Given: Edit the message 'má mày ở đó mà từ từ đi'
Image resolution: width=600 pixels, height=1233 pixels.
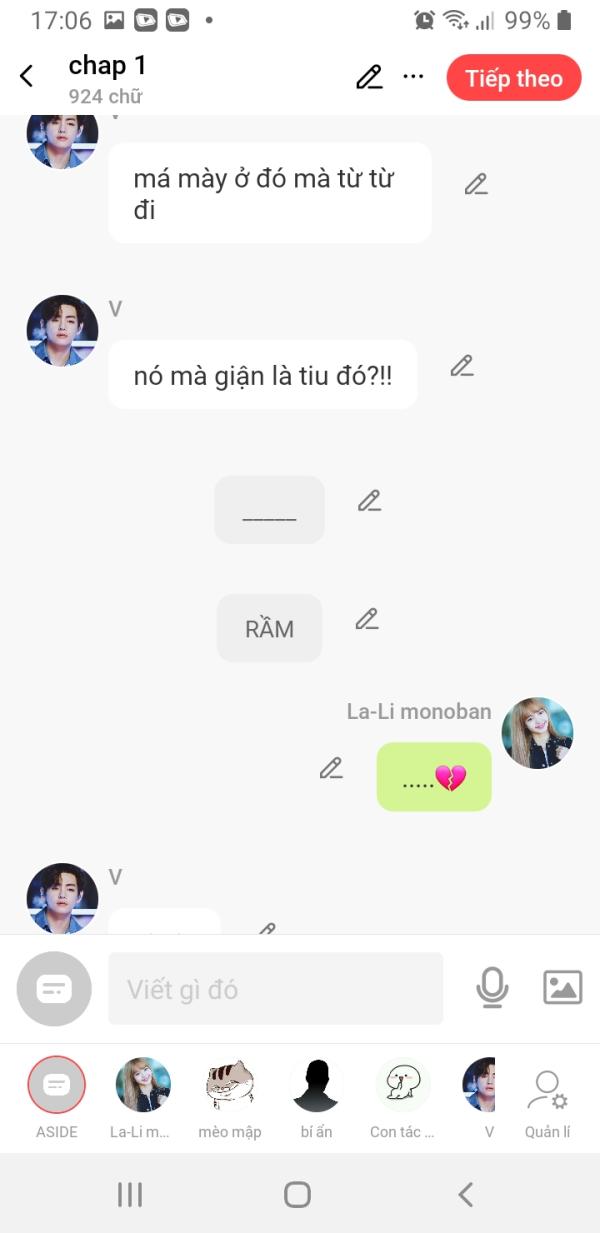Looking at the screenshot, I should [x=476, y=184].
